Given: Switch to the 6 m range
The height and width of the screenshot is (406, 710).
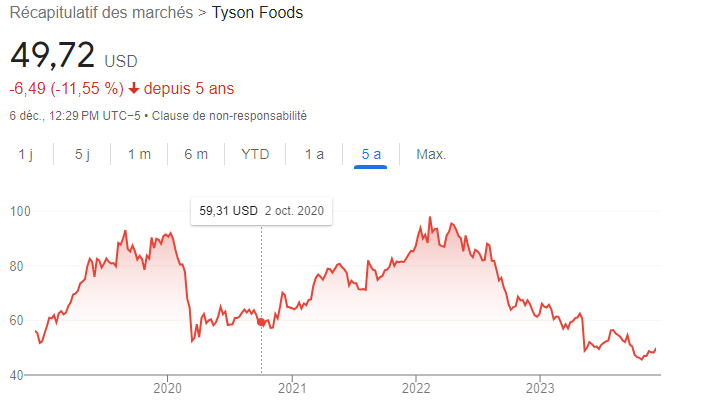Looking at the screenshot, I should pos(196,154).
